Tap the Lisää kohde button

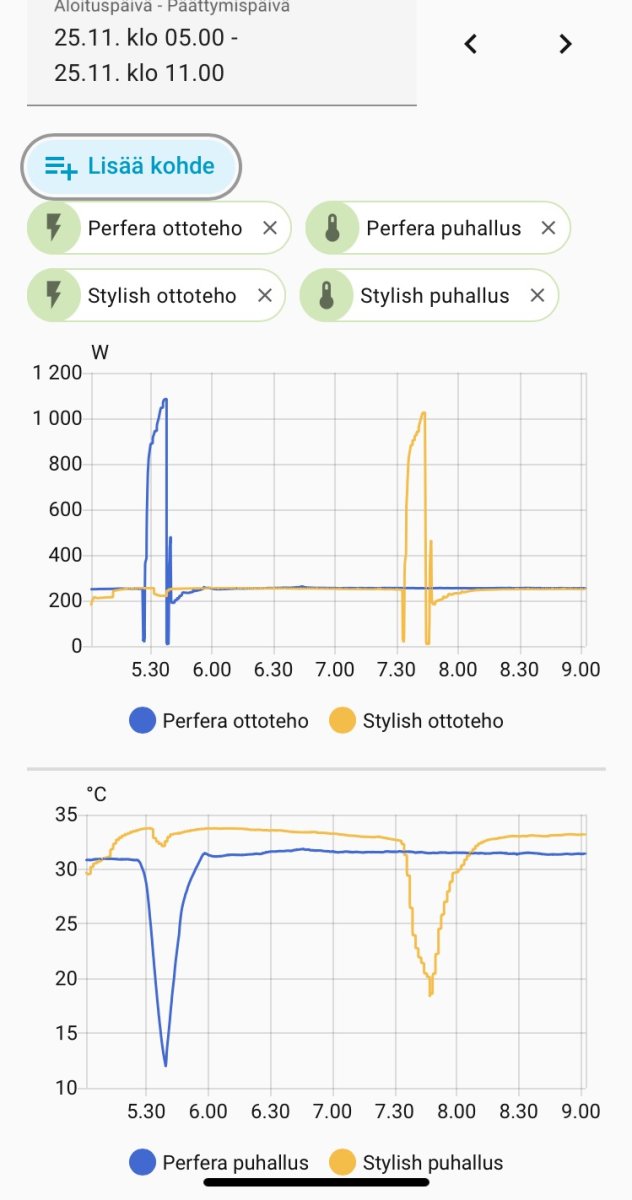click(131, 166)
